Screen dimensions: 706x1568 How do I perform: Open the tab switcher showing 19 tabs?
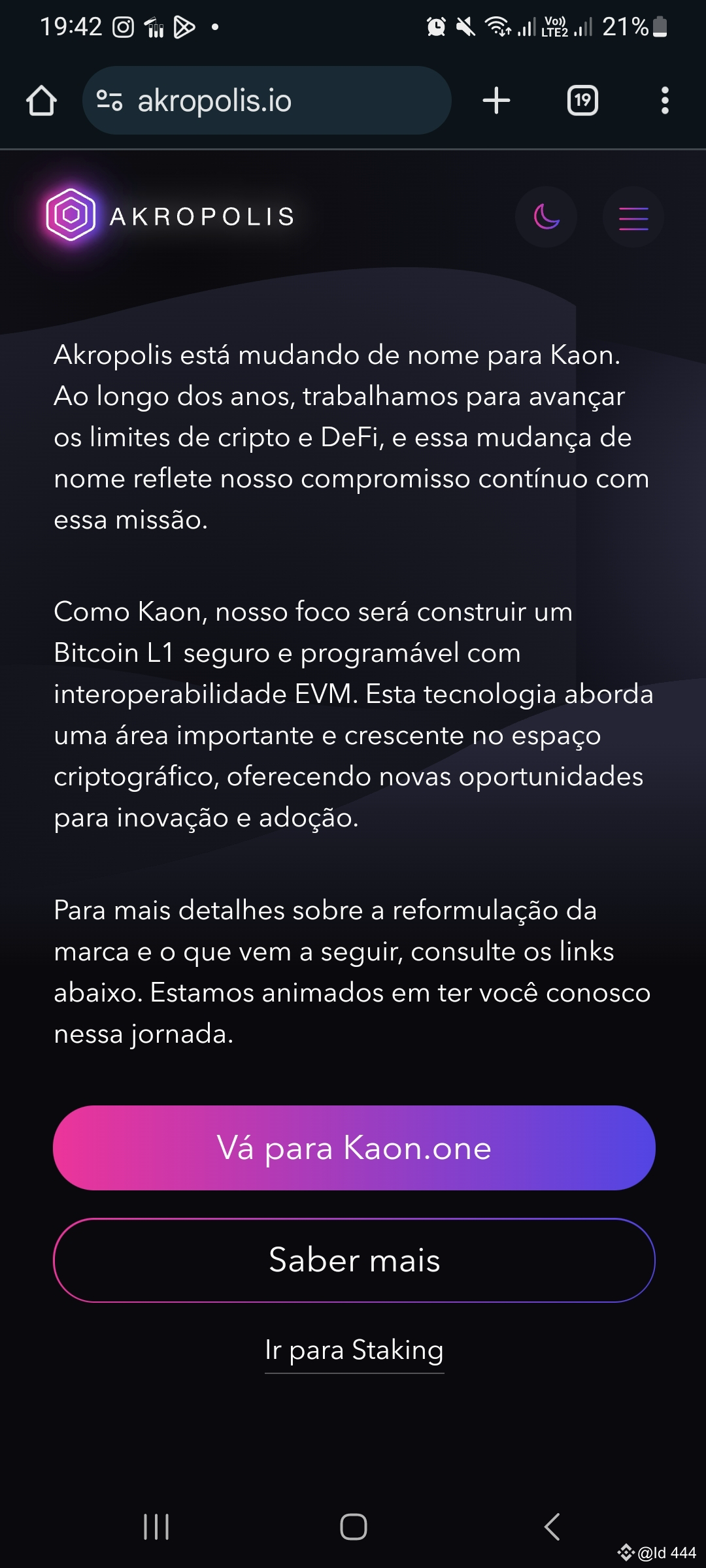(582, 100)
